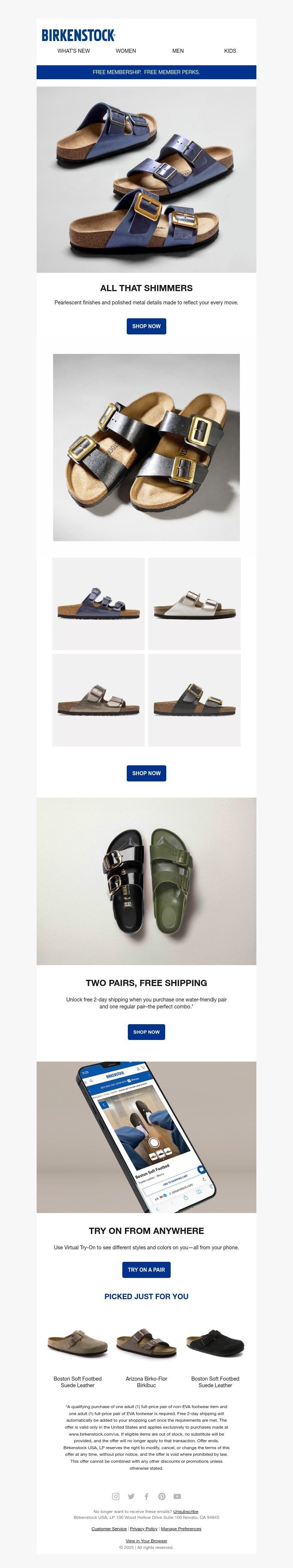Open Birkenstock's Pinterest page
Image resolution: width=293 pixels, height=1568 pixels.
point(162,1496)
